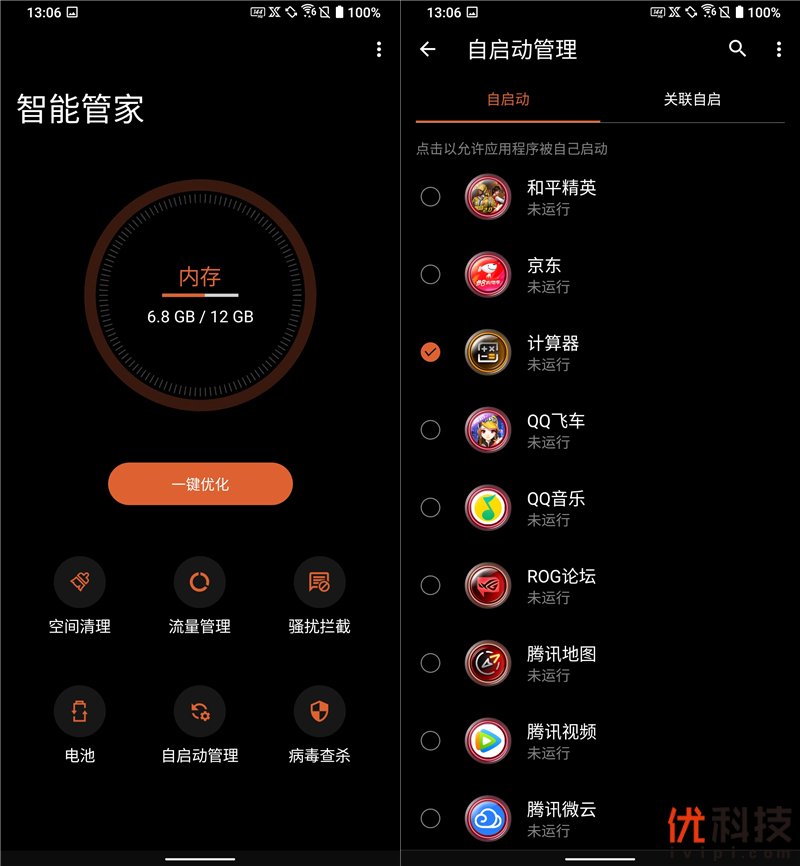Uncheck auto-start for 计算器

click(x=430, y=352)
